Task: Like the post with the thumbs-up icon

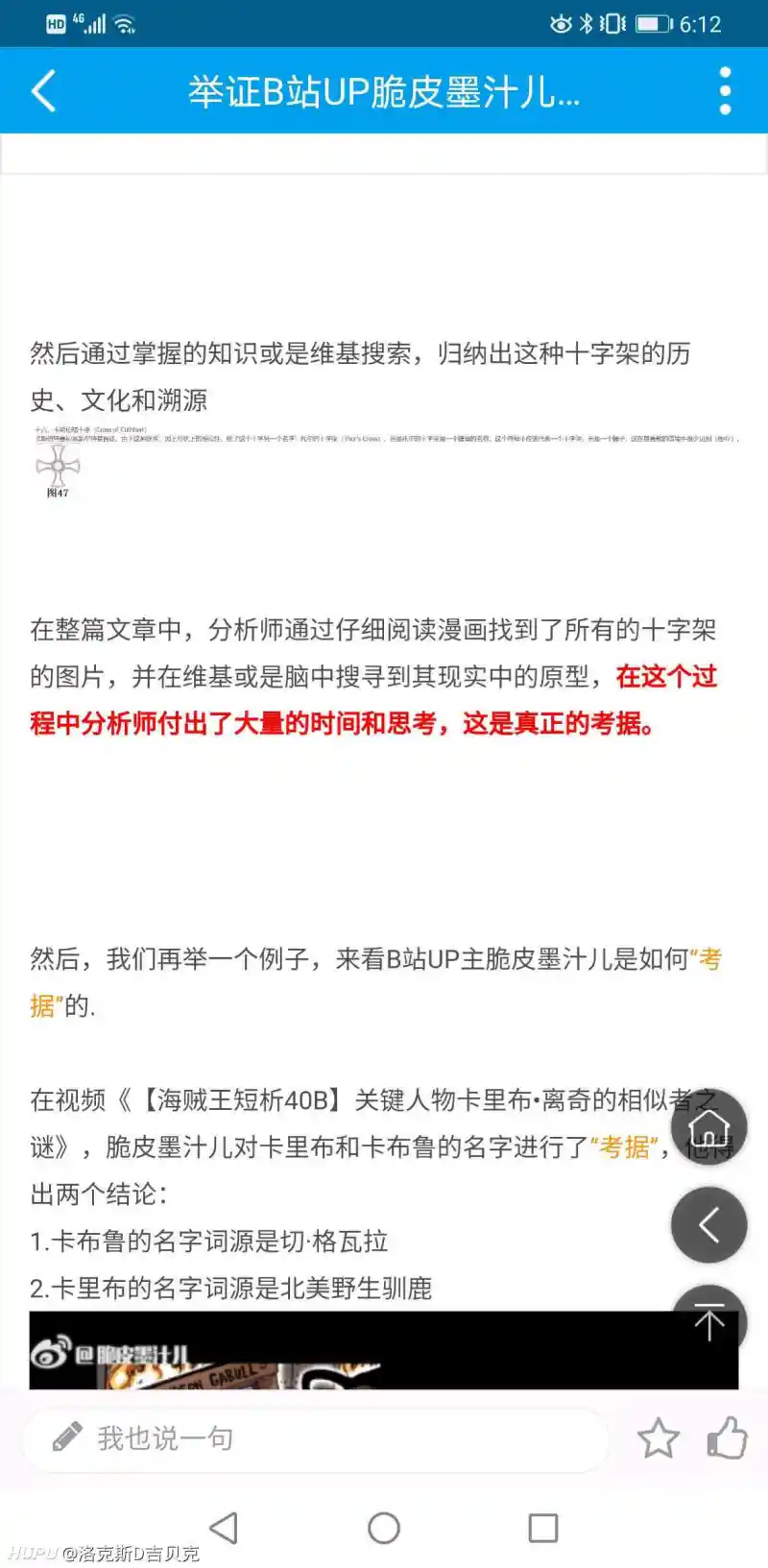Action: 727,1437
